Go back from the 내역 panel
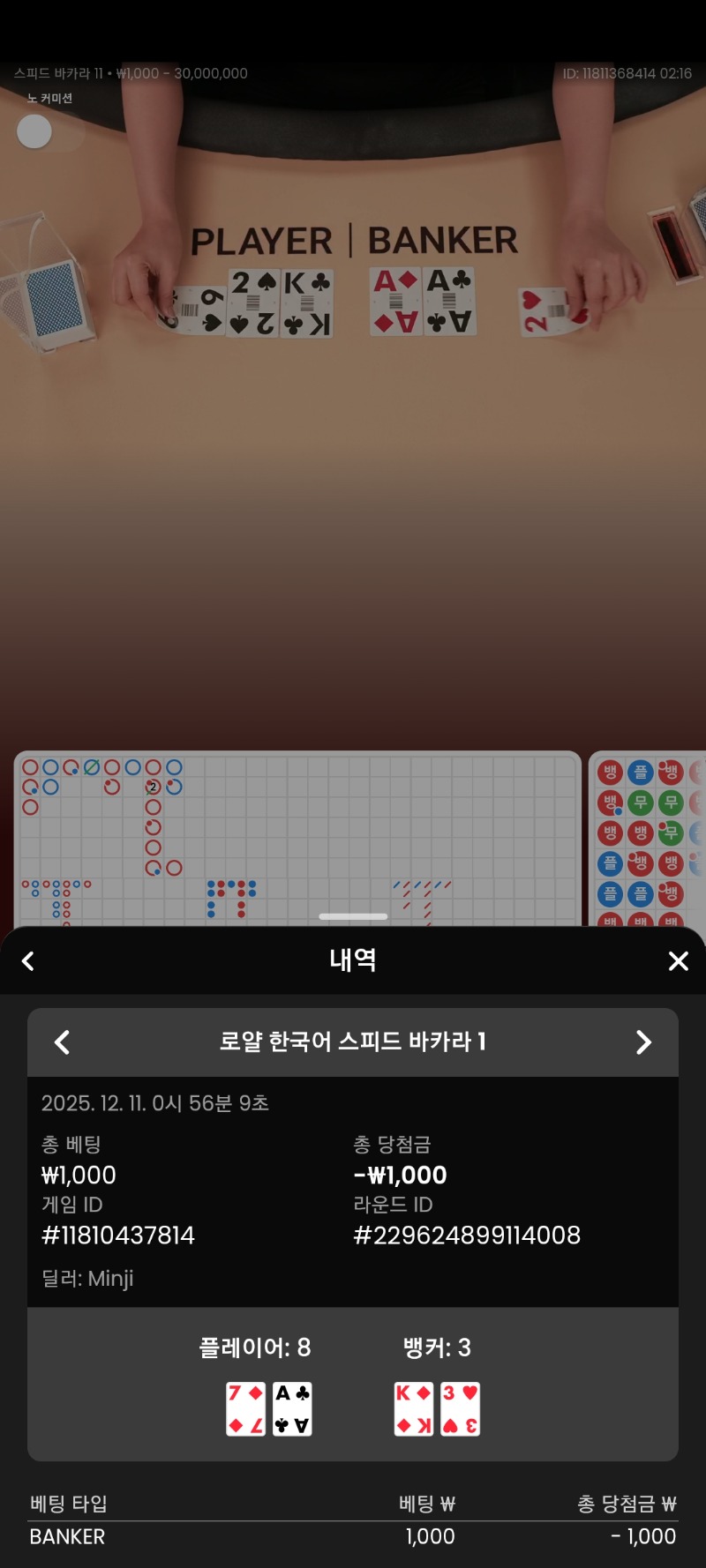Viewport: 706px width, 1568px height. click(x=28, y=961)
